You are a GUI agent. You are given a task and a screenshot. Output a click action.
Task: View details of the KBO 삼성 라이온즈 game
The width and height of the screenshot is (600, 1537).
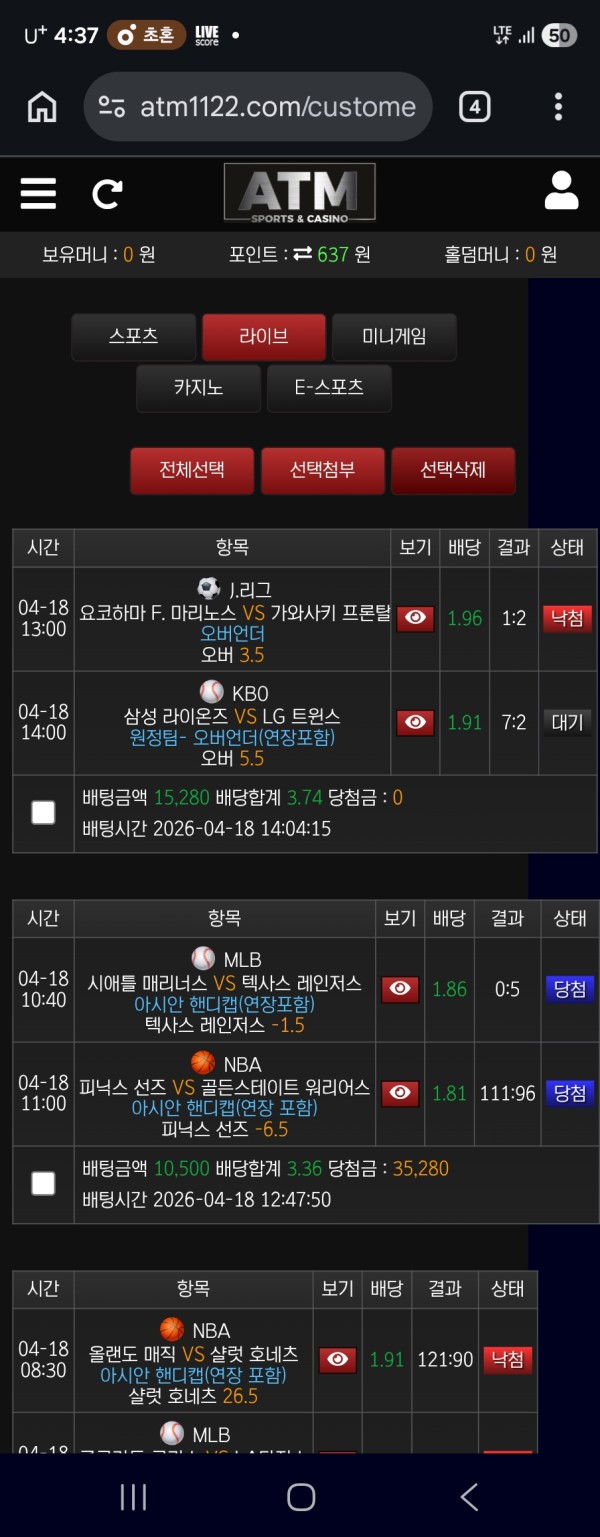click(x=415, y=722)
